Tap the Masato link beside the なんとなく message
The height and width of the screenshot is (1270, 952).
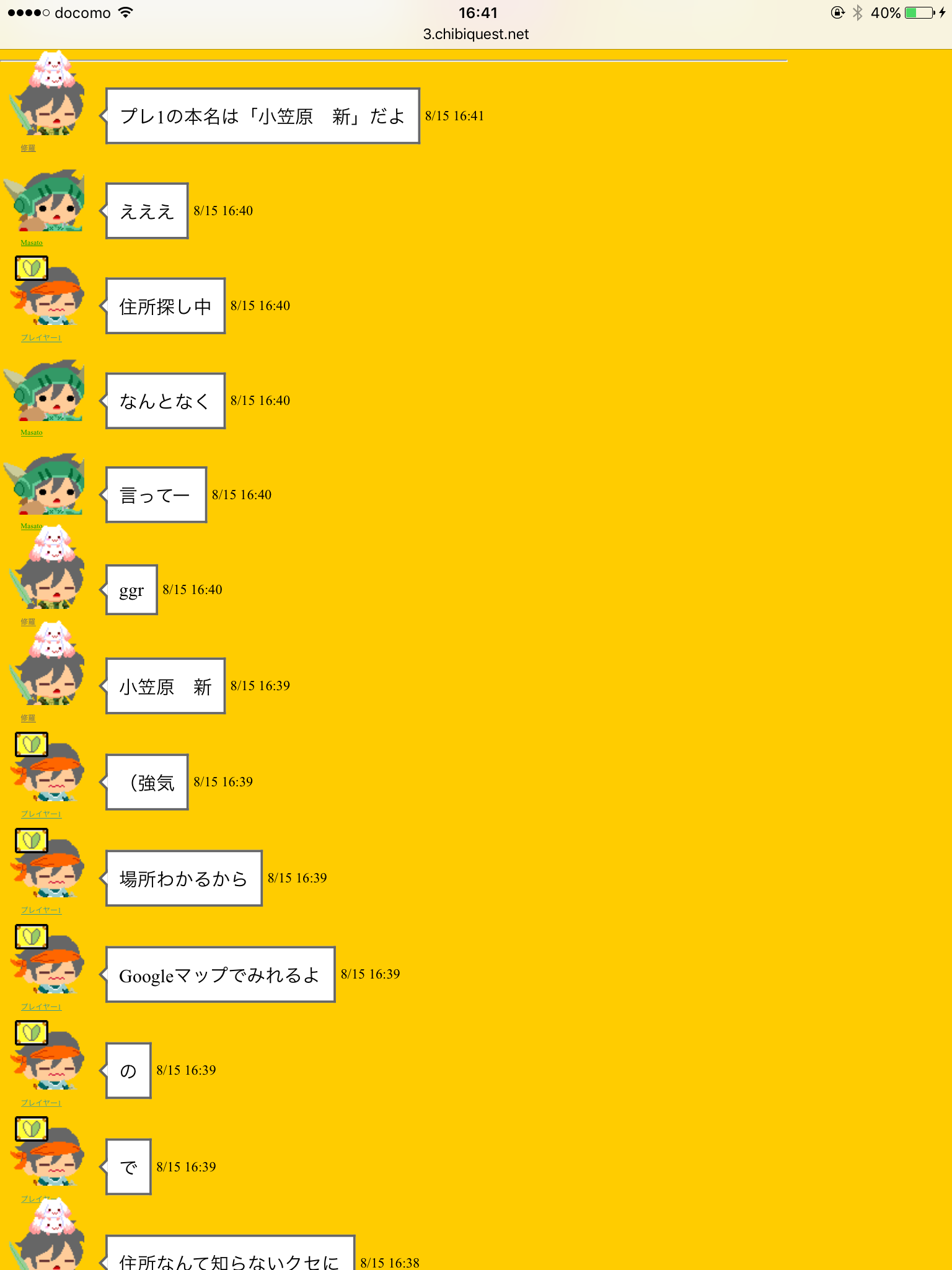32,433
